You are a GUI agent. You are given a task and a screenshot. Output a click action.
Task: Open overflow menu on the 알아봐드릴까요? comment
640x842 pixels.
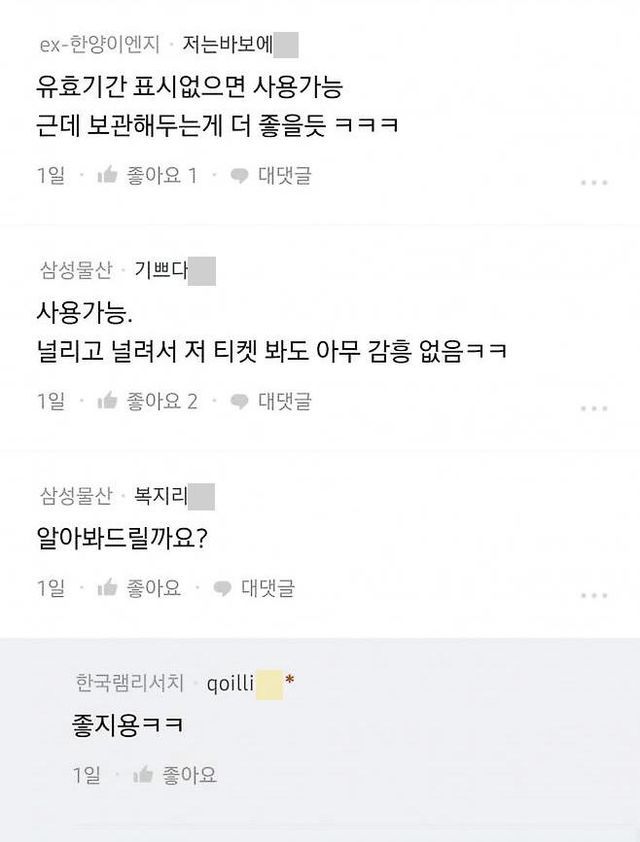(594, 595)
